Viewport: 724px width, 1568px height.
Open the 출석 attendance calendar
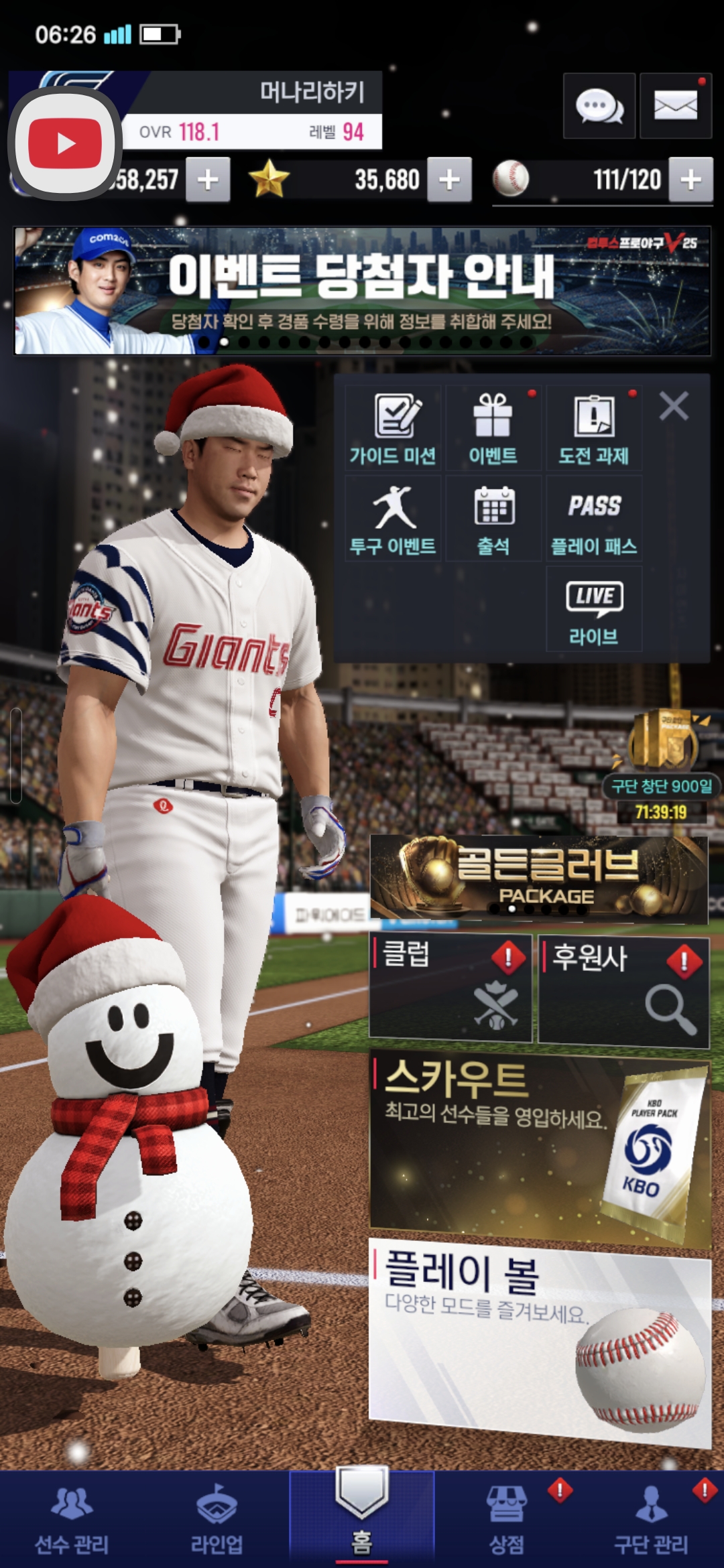(493, 519)
